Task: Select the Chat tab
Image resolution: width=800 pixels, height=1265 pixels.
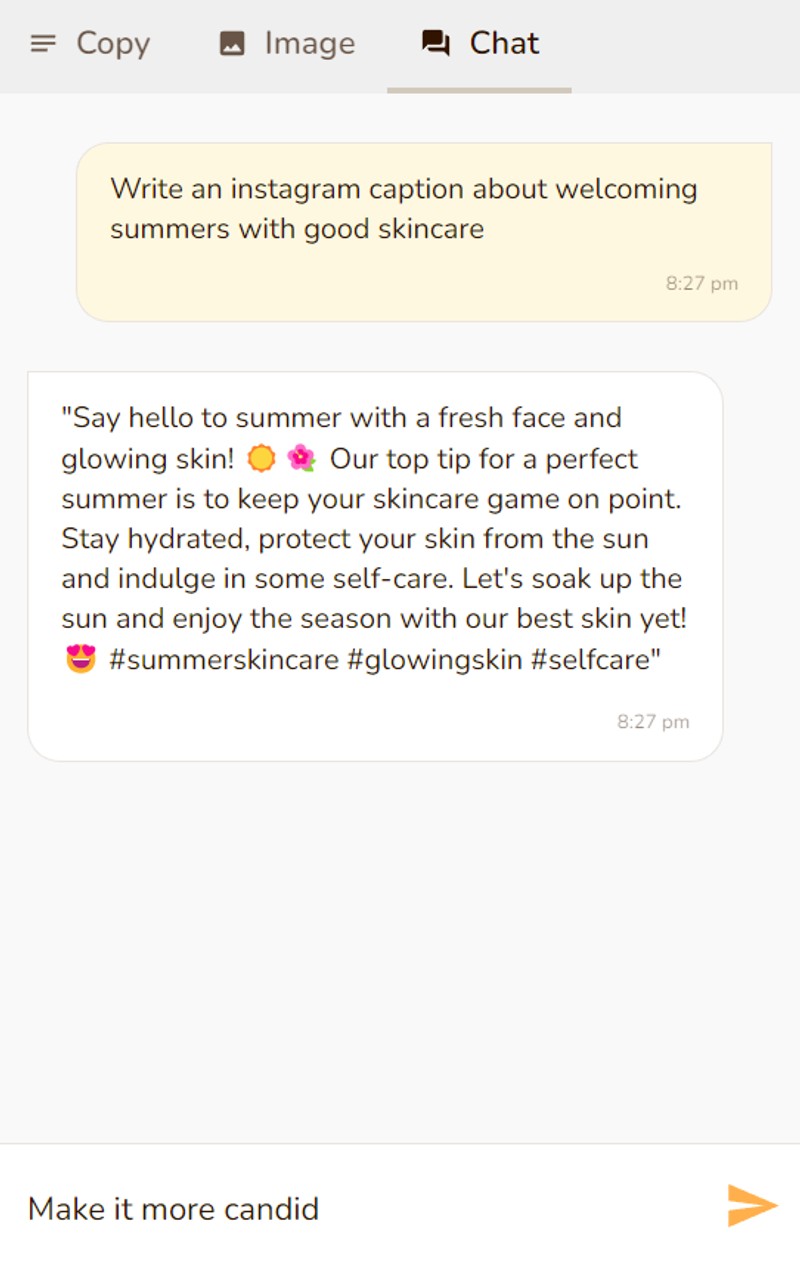Action: 480,44
